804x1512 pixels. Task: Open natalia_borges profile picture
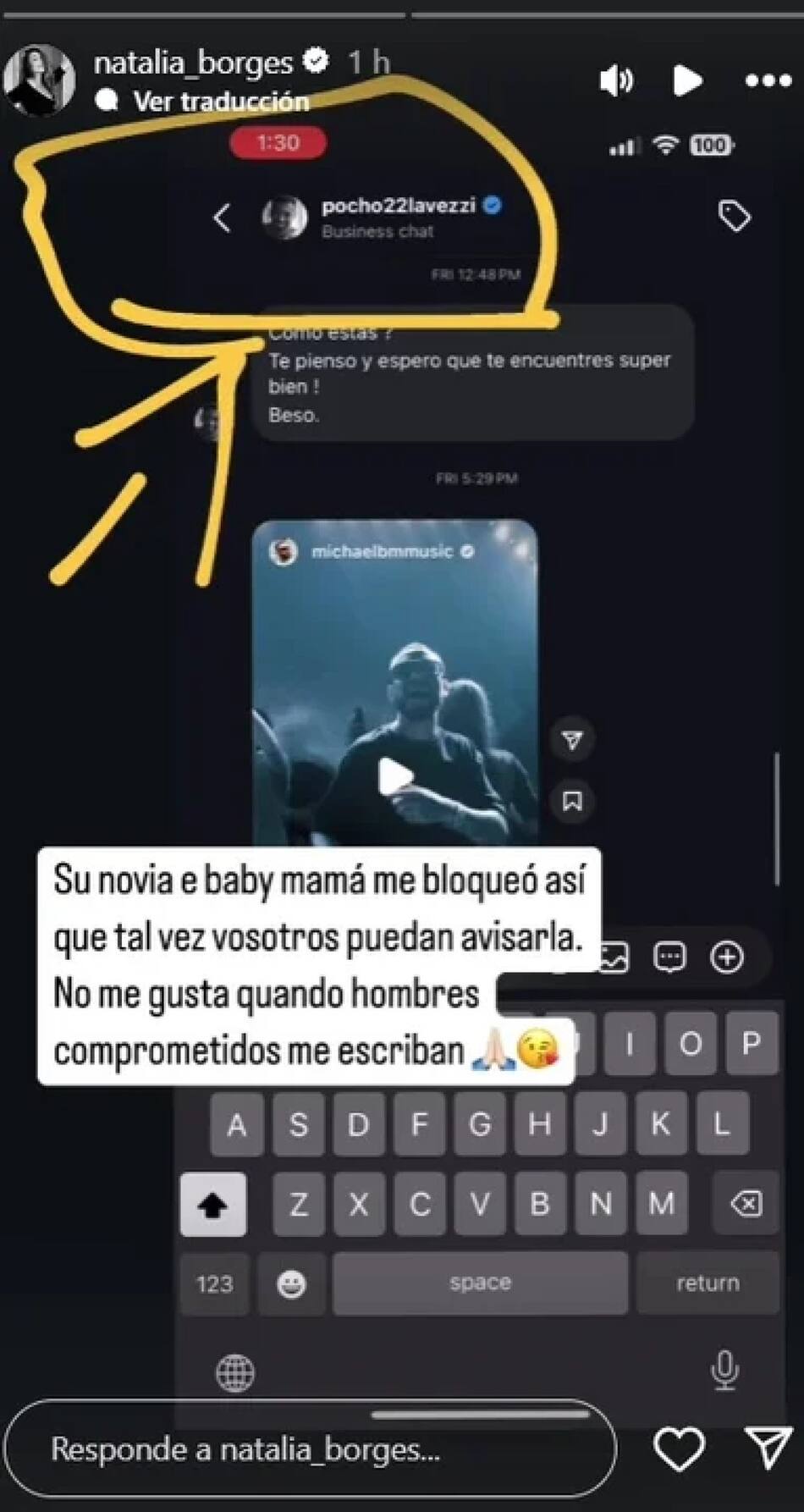tap(39, 80)
